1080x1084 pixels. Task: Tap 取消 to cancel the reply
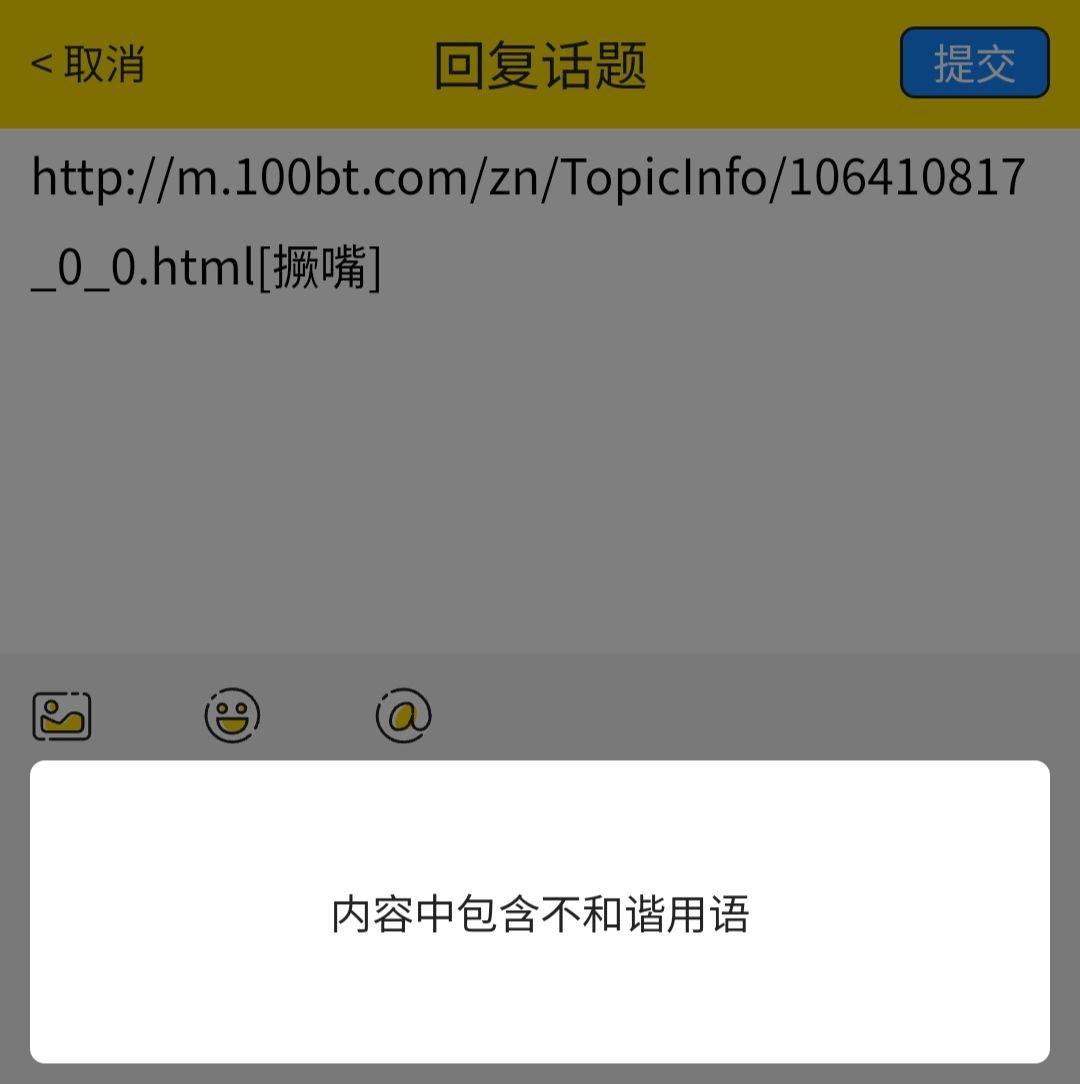[x=88, y=64]
